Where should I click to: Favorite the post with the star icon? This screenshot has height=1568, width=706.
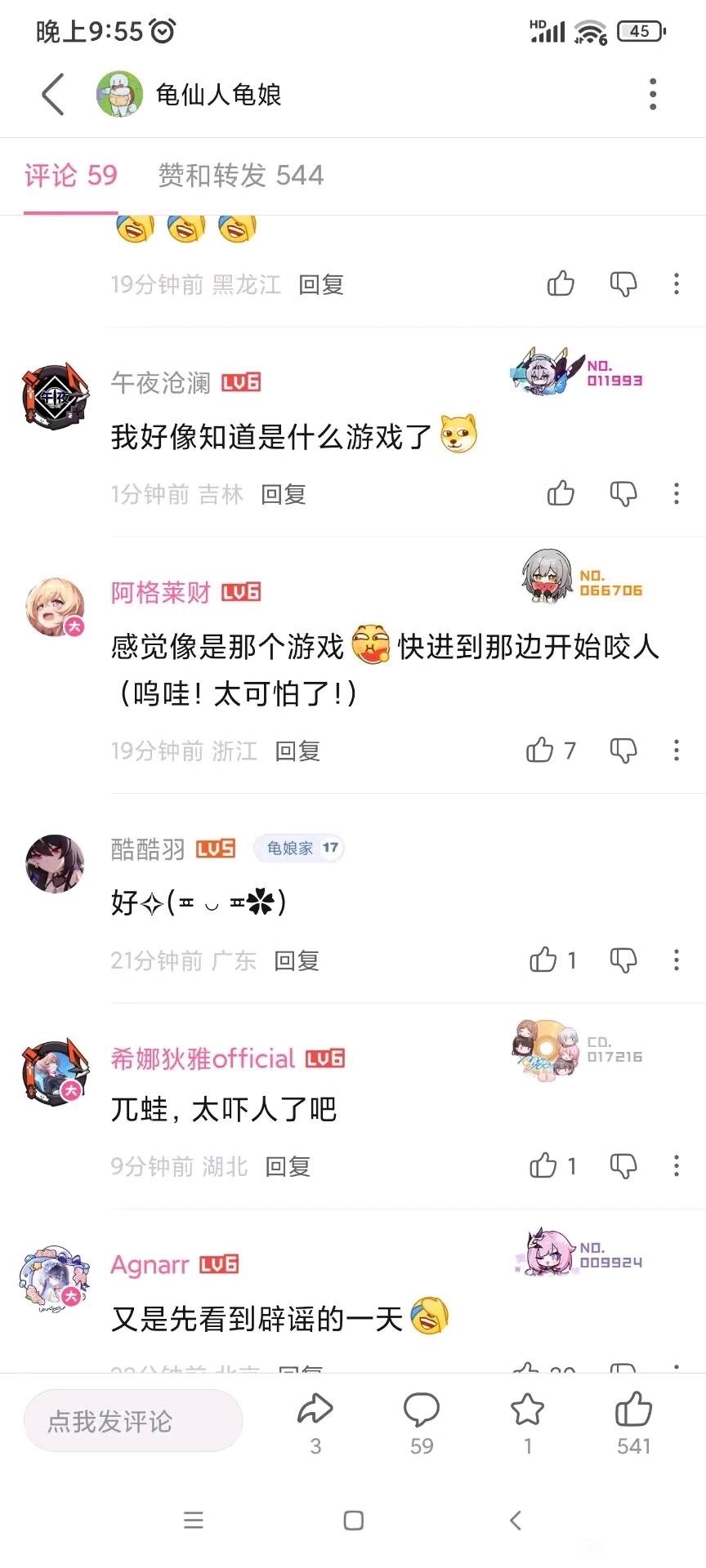click(x=527, y=1424)
